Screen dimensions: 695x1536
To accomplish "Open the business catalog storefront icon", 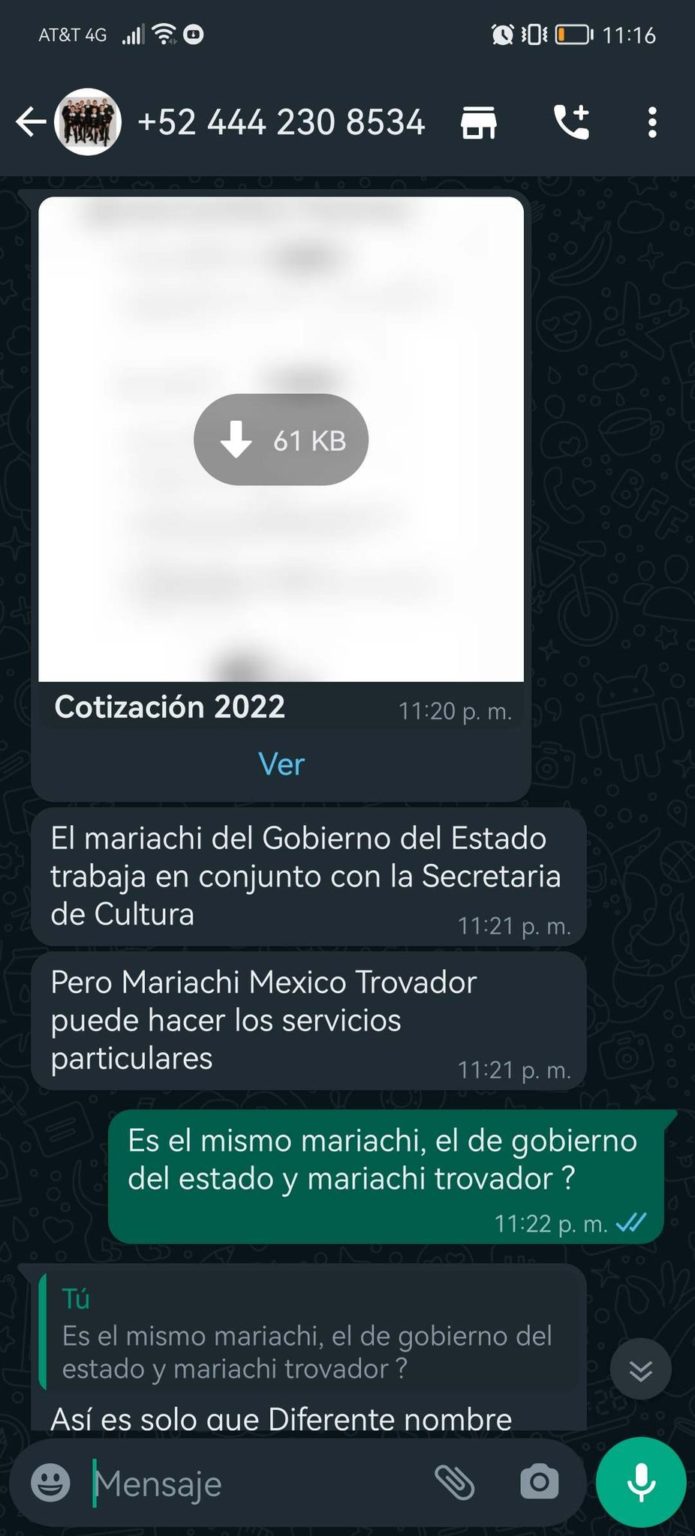I will tap(478, 123).
